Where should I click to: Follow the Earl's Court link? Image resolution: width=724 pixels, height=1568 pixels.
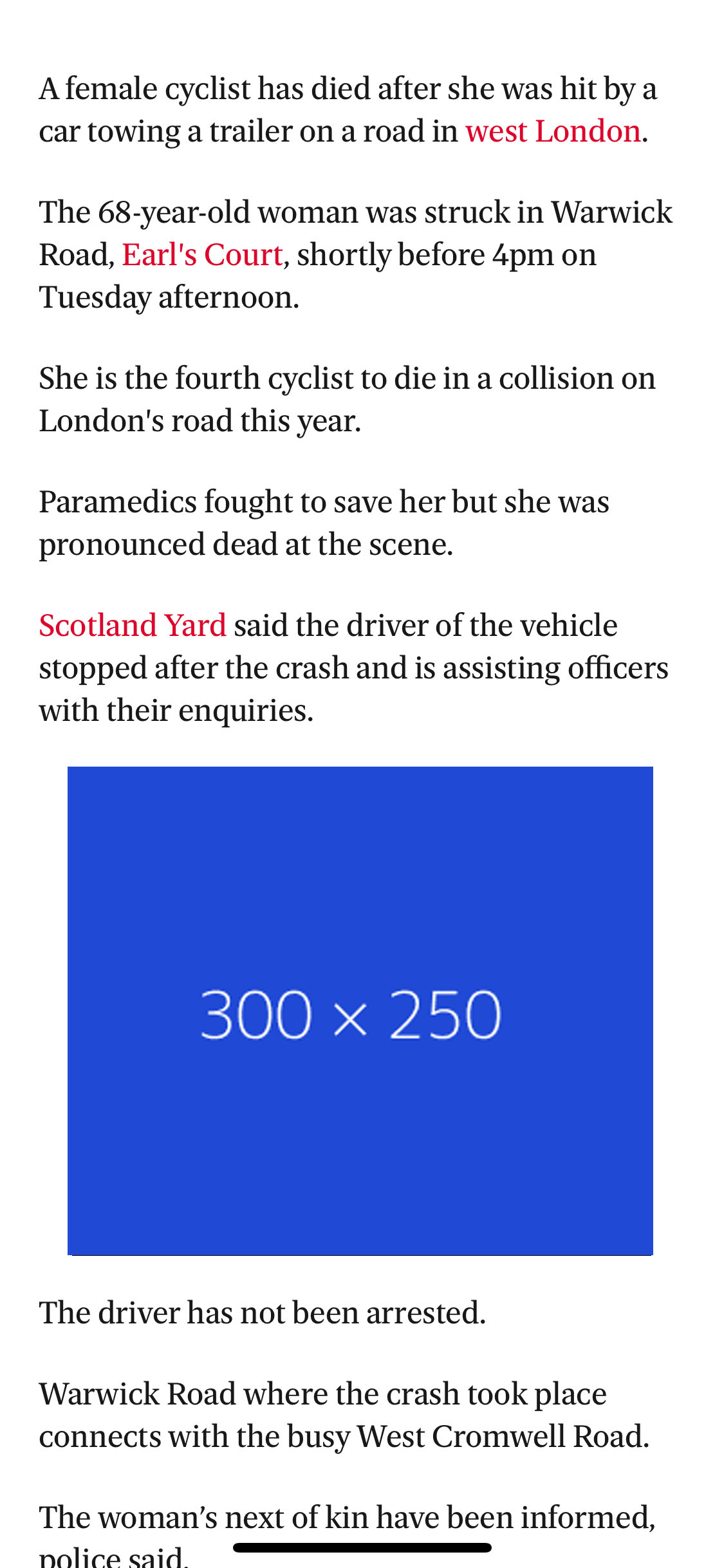coord(202,255)
